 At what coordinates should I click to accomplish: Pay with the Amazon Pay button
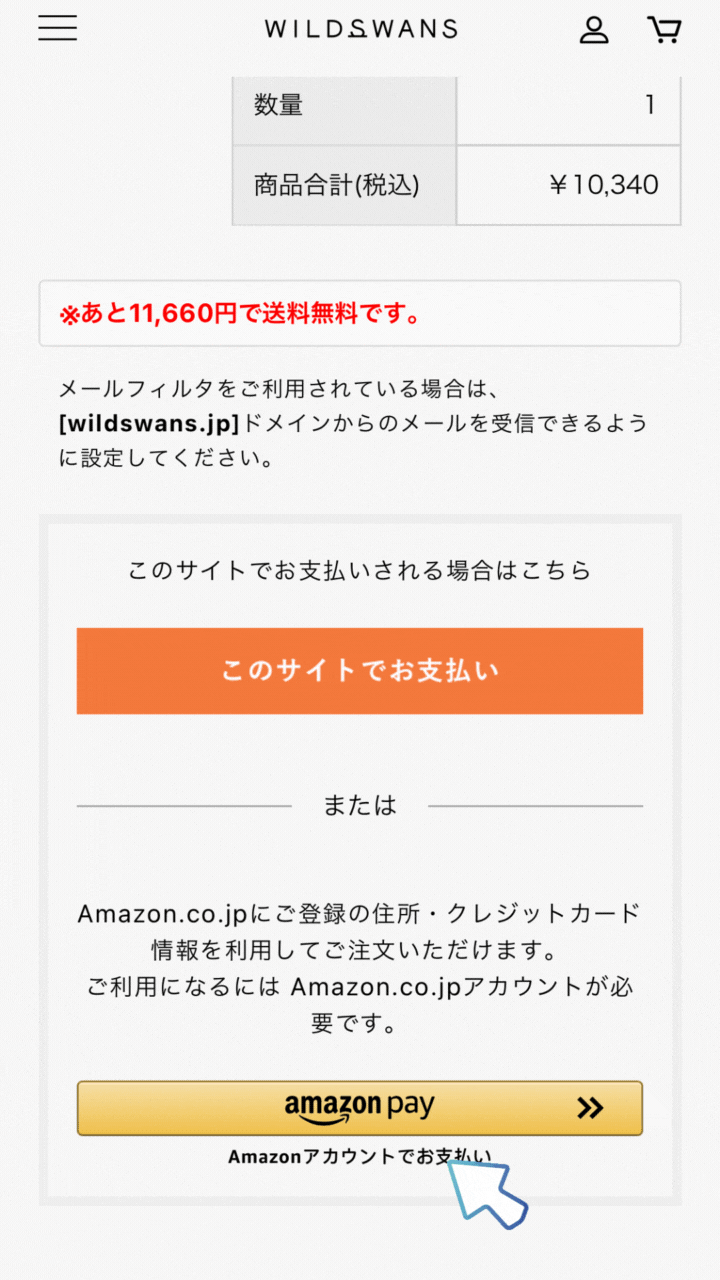coord(360,1107)
